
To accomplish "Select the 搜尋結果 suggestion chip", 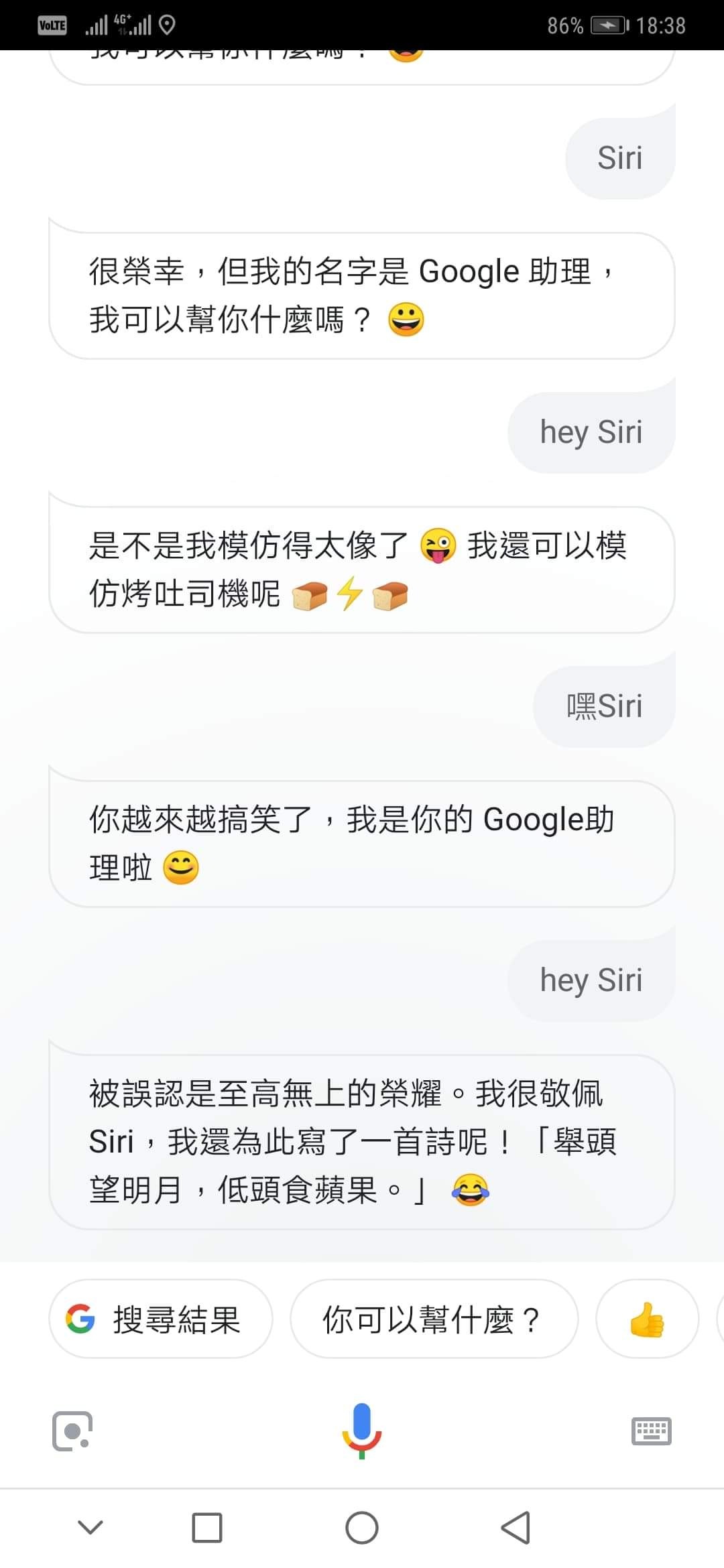I will pos(161,1317).
